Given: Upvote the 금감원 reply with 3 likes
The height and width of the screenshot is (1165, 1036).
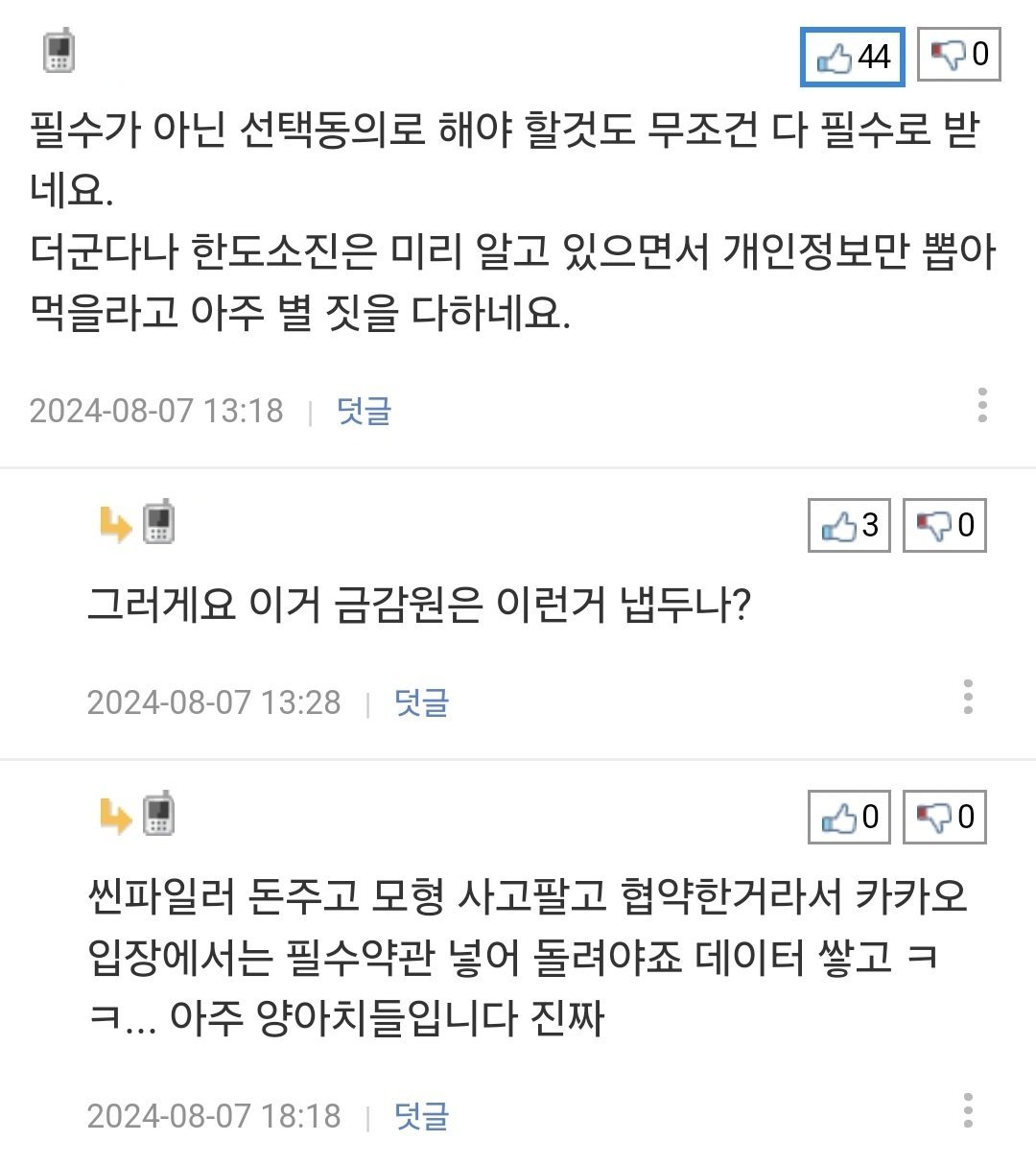Looking at the screenshot, I should [849, 525].
